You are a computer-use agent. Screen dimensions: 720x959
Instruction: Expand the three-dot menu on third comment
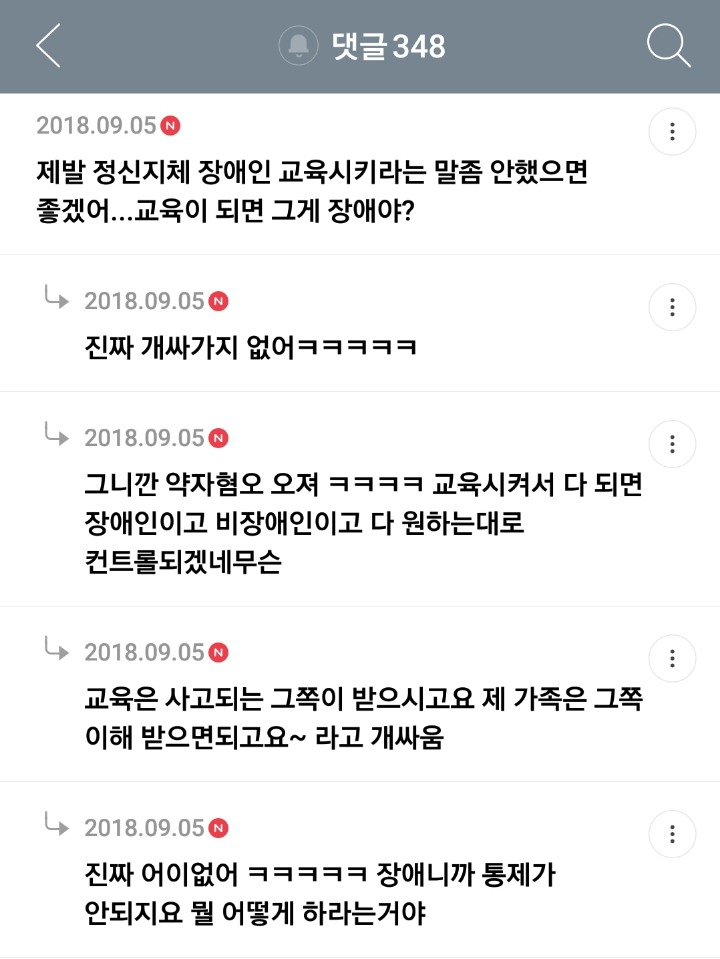tap(672, 444)
